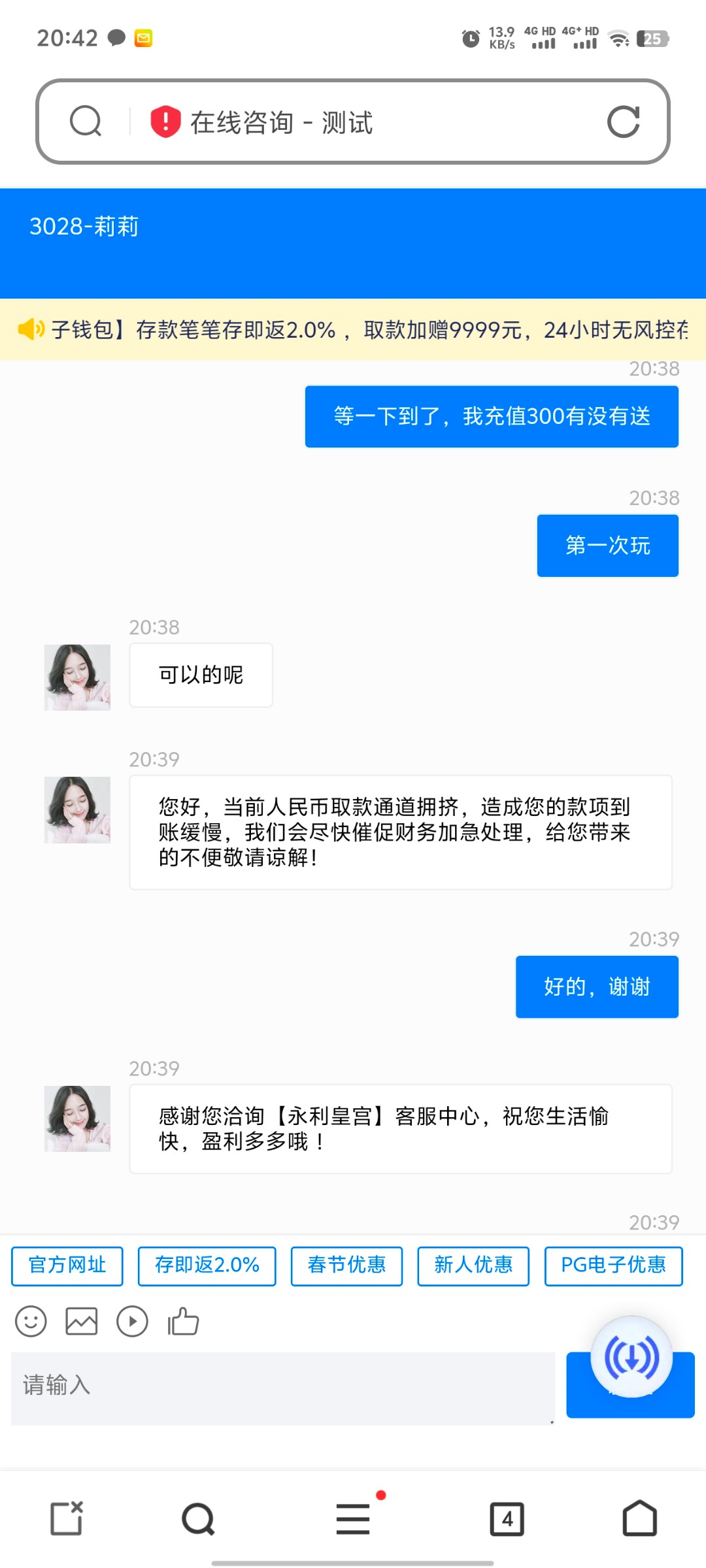Image resolution: width=706 pixels, height=1568 pixels.
Task: Open the 新人优惠 chip
Action: click(x=473, y=1266)
